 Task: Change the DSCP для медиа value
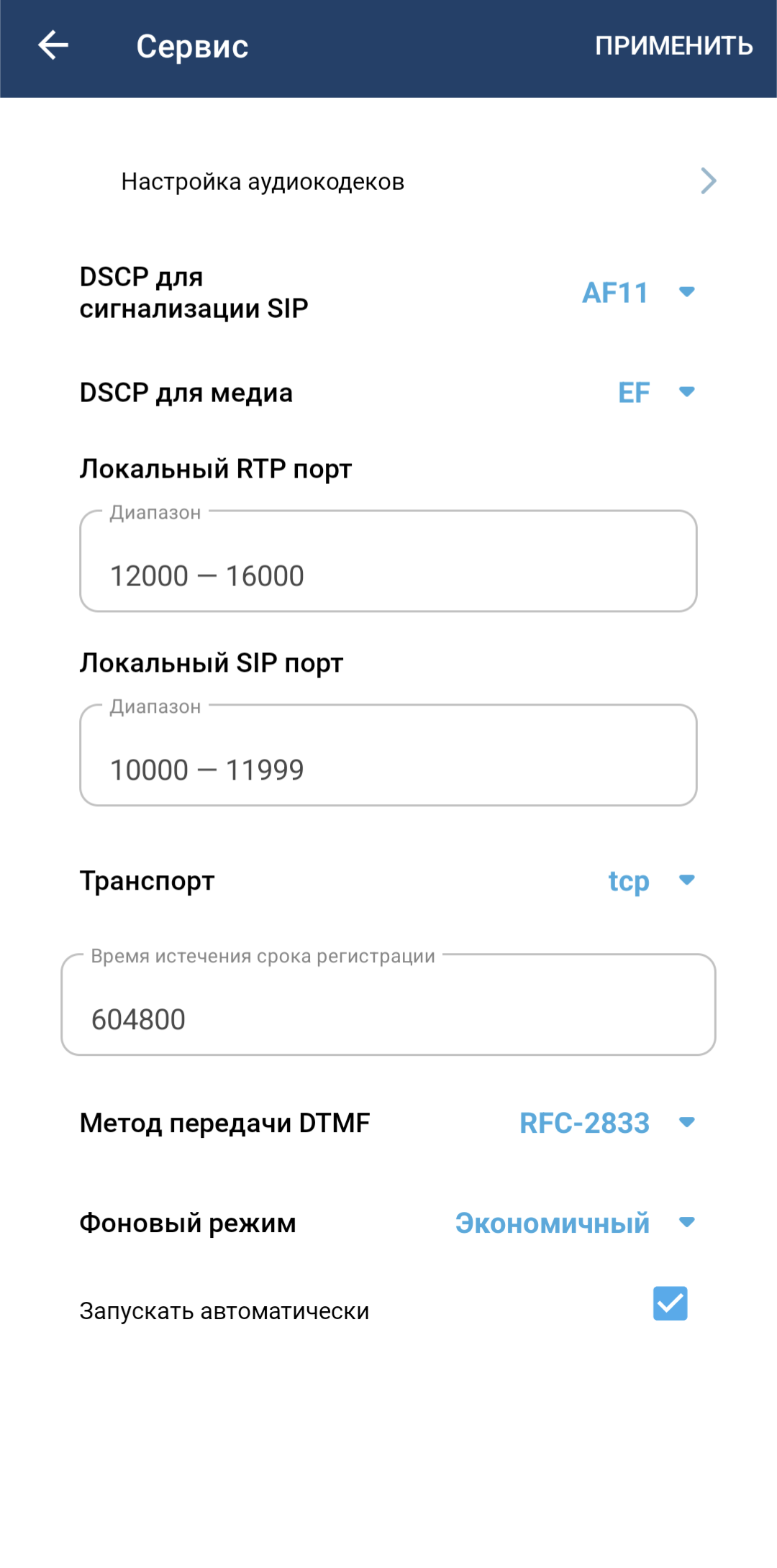pyautogui.click(x=655, y=393)
